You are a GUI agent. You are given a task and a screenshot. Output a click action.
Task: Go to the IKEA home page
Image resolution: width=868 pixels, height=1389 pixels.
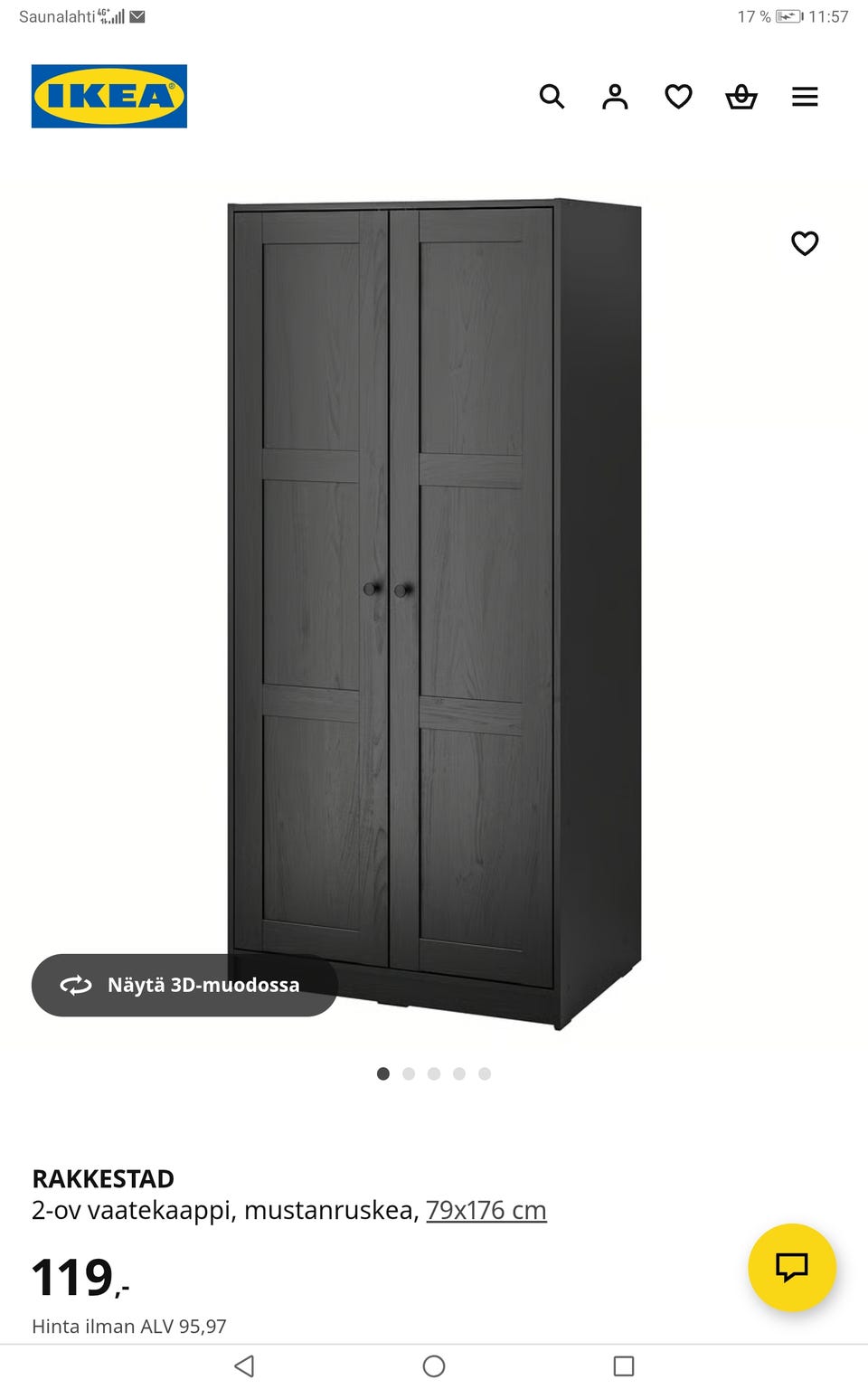click(109, 96)
